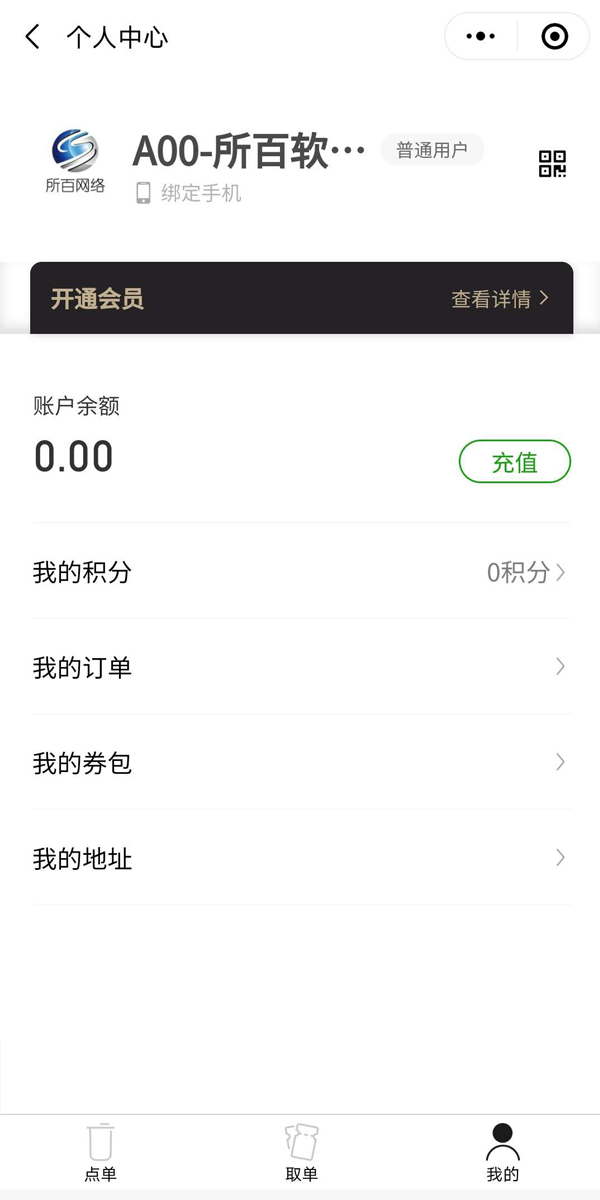The height and width of the screenshot is (1200, 600).
Task: Open 我的券包 coupon wallet row
Action: tap(301, 763)
